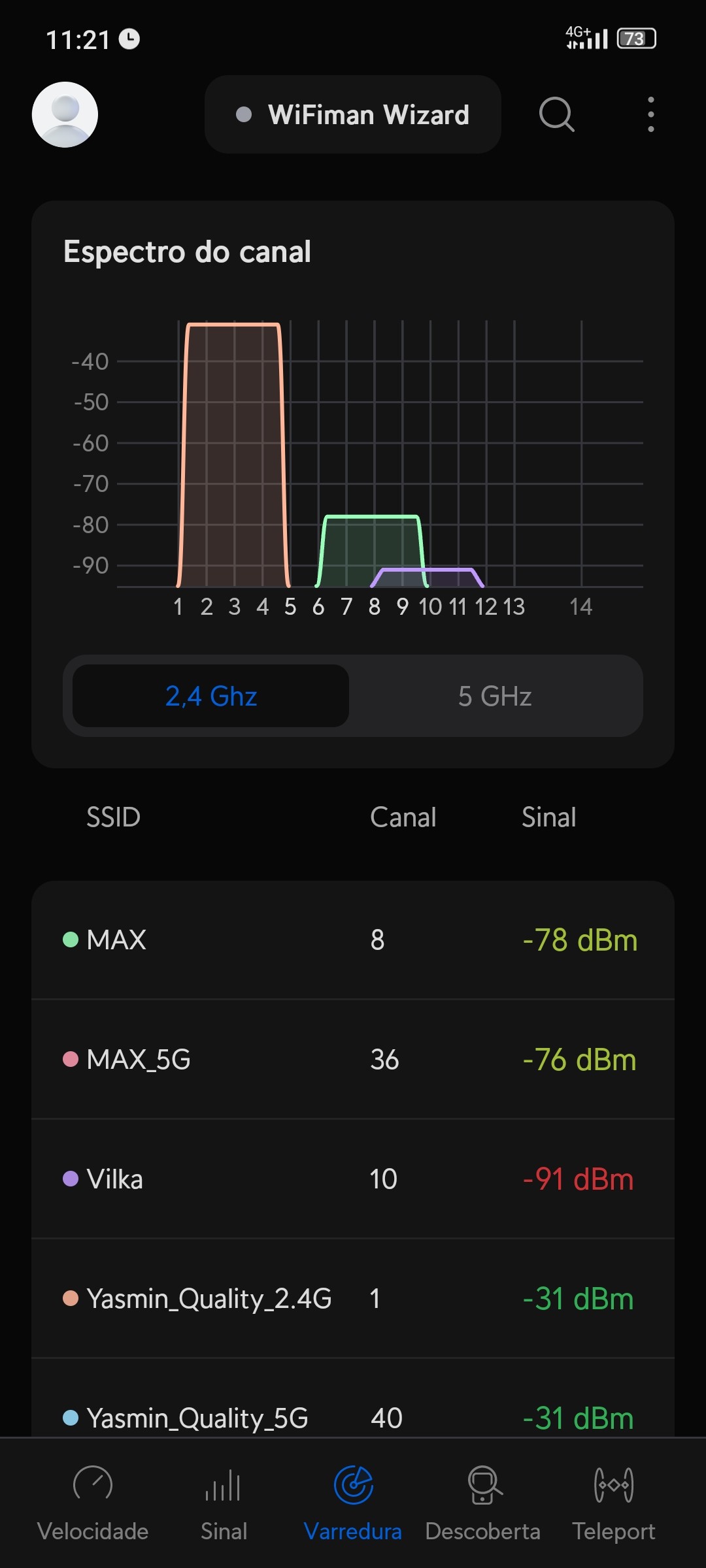Open the profile avatar
The width and height of the screenshot is (706, 1568).
65,114
